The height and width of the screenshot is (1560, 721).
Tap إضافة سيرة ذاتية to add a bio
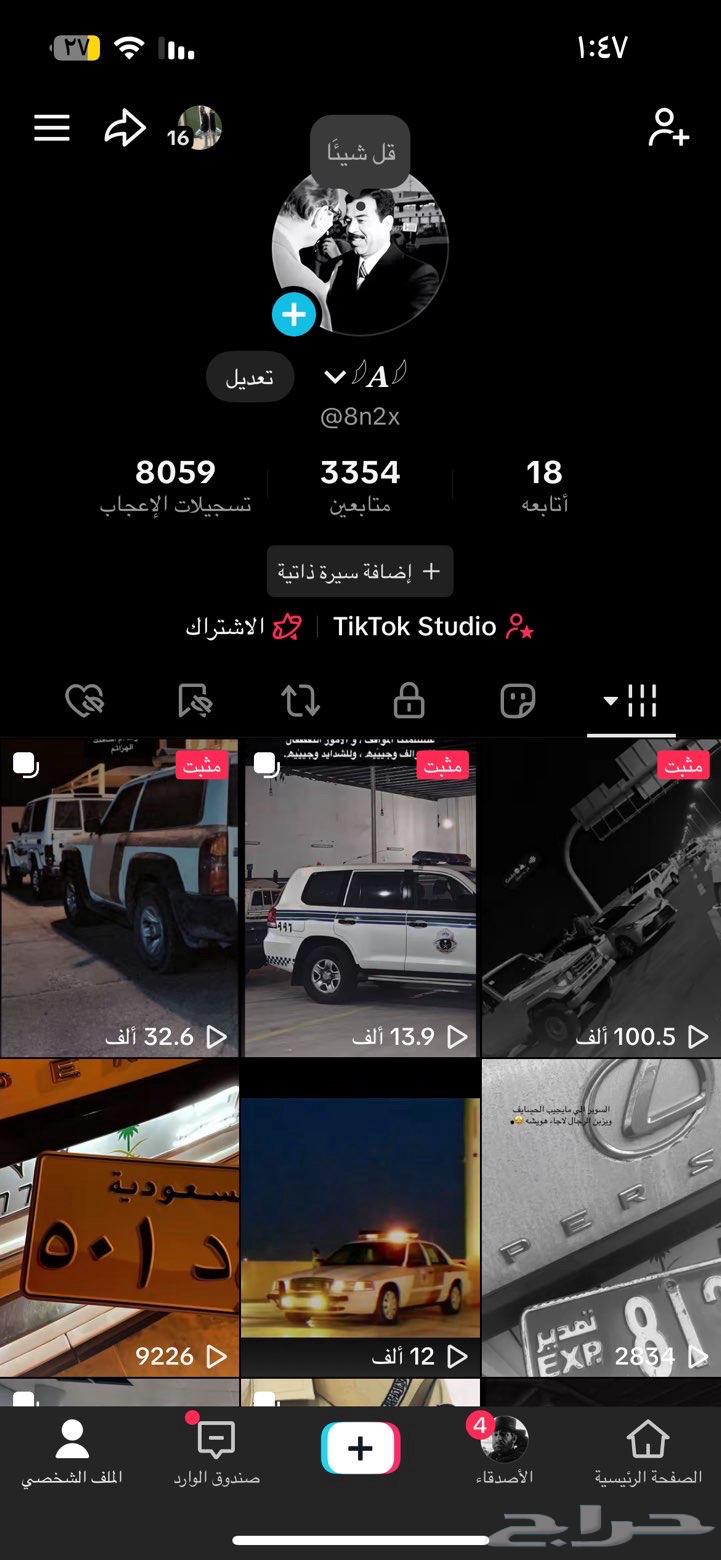[360, 571]
